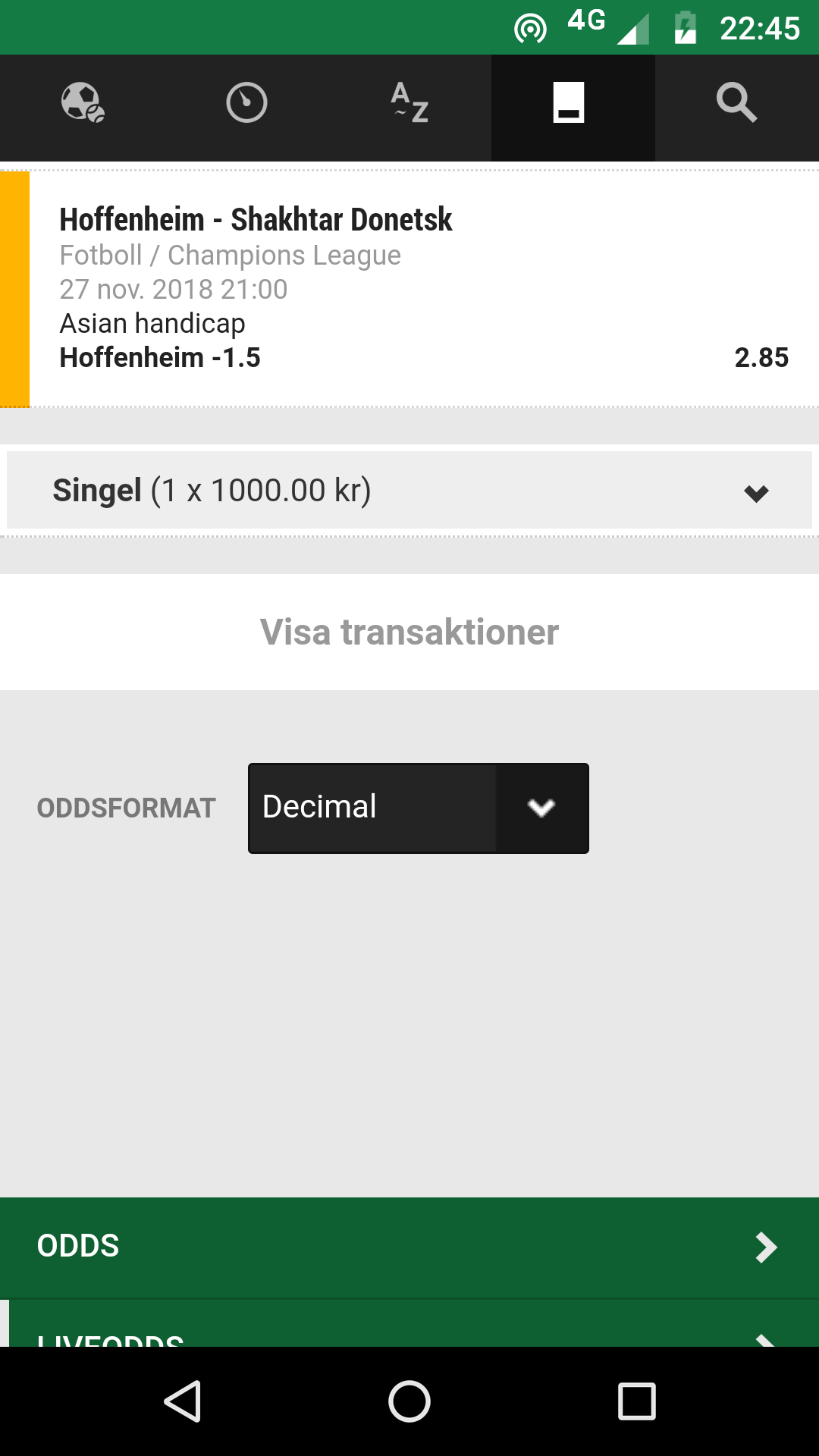Open the search magnifier
Screen dimensions: 819x1456
coord(737,102)
